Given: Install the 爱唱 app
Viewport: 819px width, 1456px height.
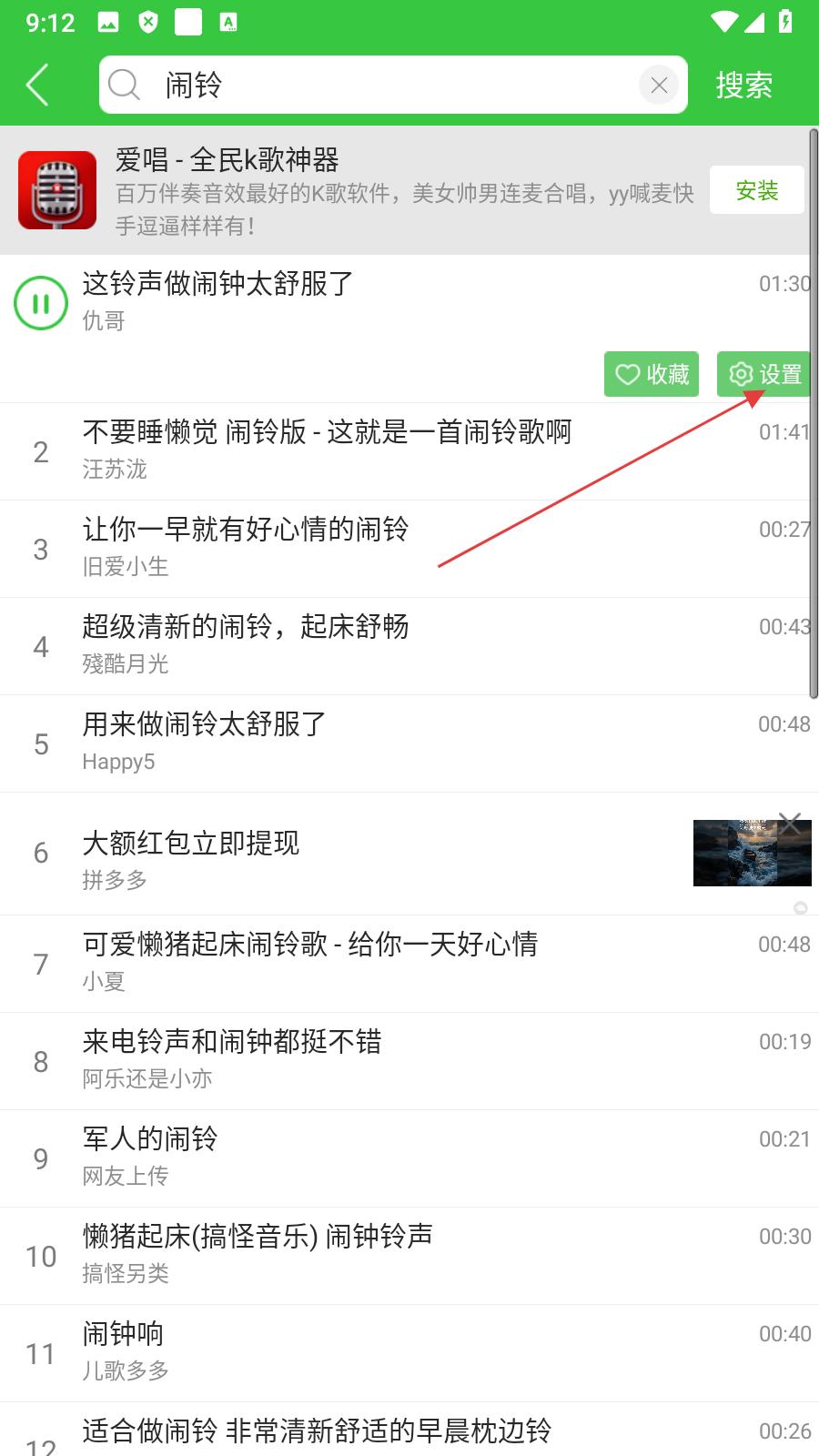Looking at the screenshot, I should coord(756,190).
